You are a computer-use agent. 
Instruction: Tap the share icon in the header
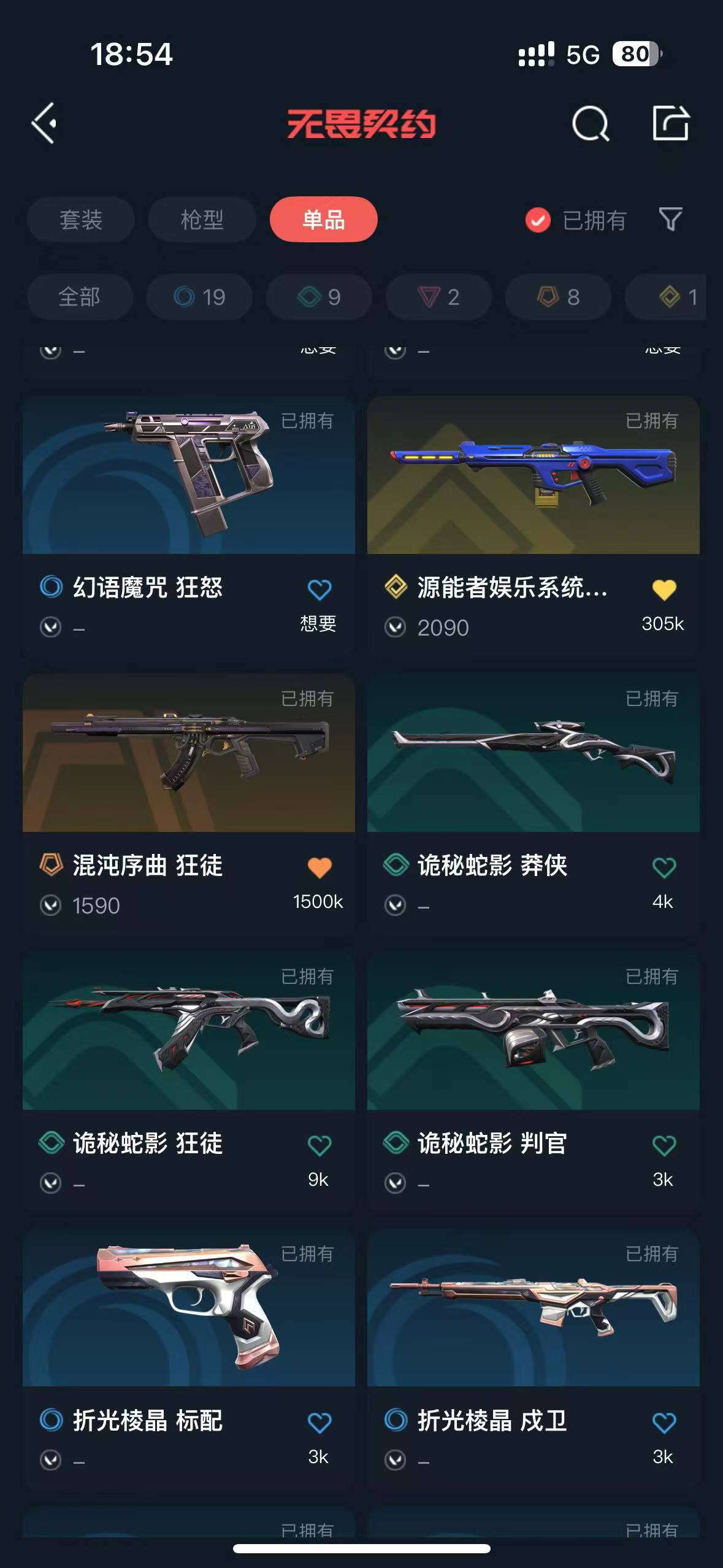[x=670, y=123]
